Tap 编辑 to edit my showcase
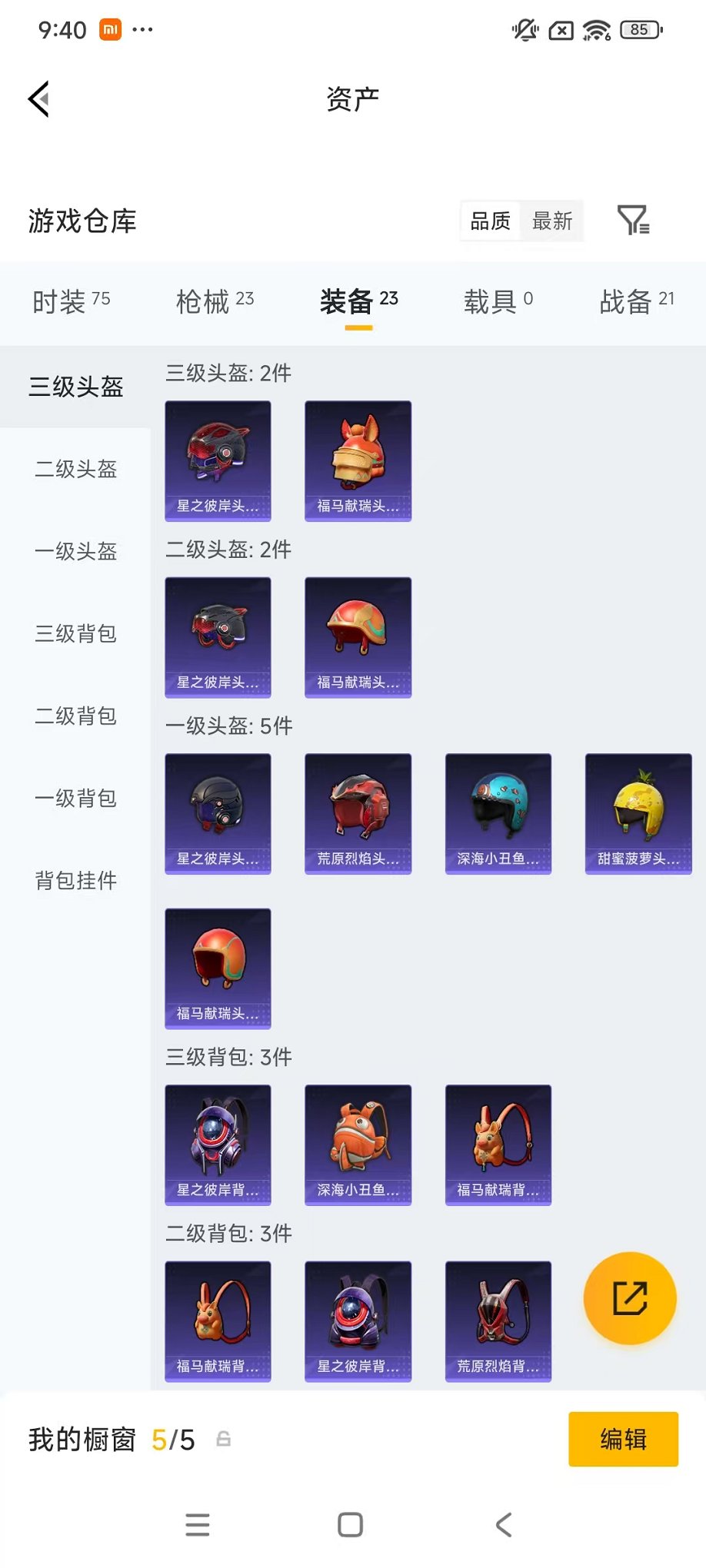Screen dimensions: 706x1568 (x=623, y=1439)
